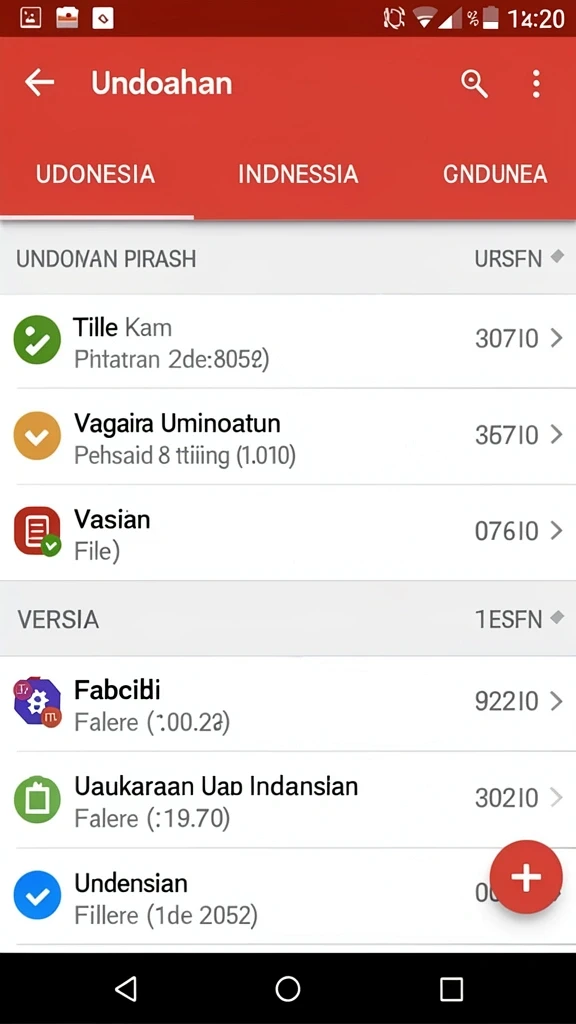The width and height of the screenshot is (576, 1024).
Task: Open the Vagaira Uminoatun entry
Action: (x=288, y=436)
